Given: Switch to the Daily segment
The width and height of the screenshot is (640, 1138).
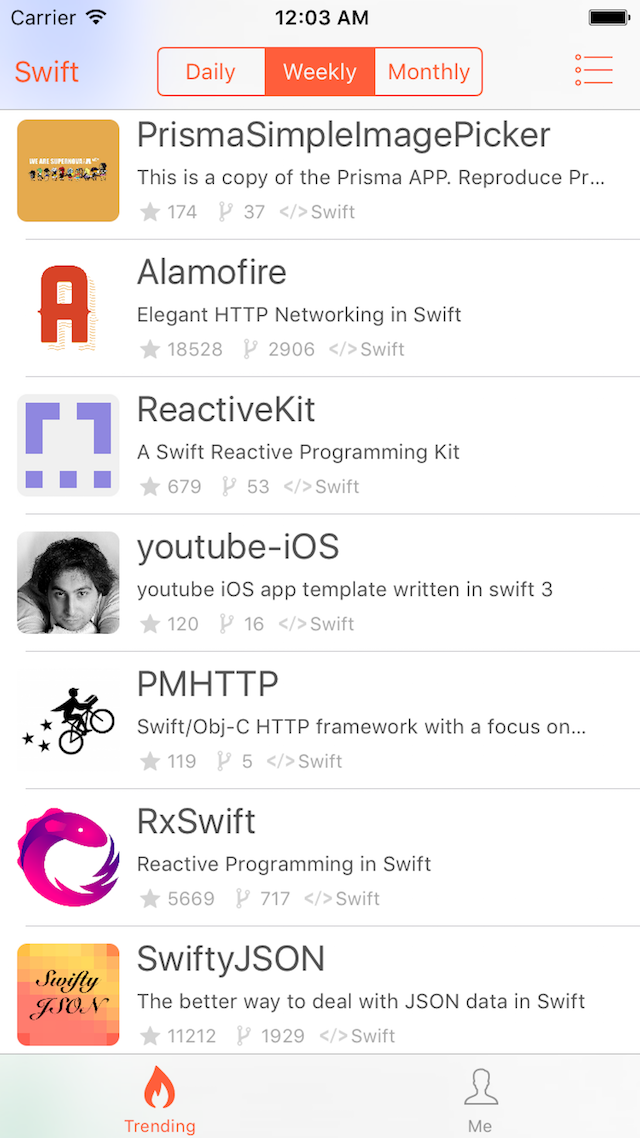Looking at the screenshot, I should tap(211, 72).
